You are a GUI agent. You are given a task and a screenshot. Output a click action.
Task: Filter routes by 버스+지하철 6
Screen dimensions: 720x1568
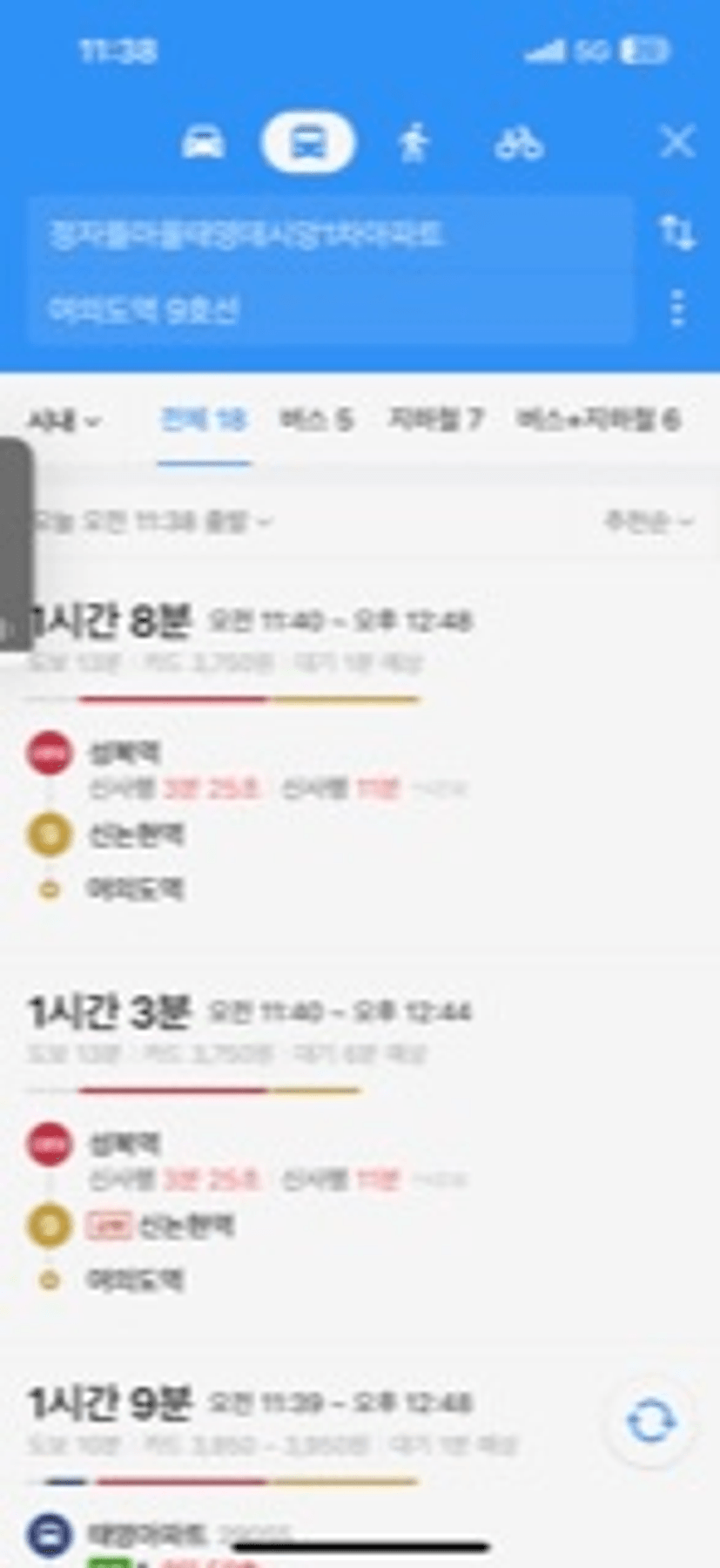coord(597,421)
